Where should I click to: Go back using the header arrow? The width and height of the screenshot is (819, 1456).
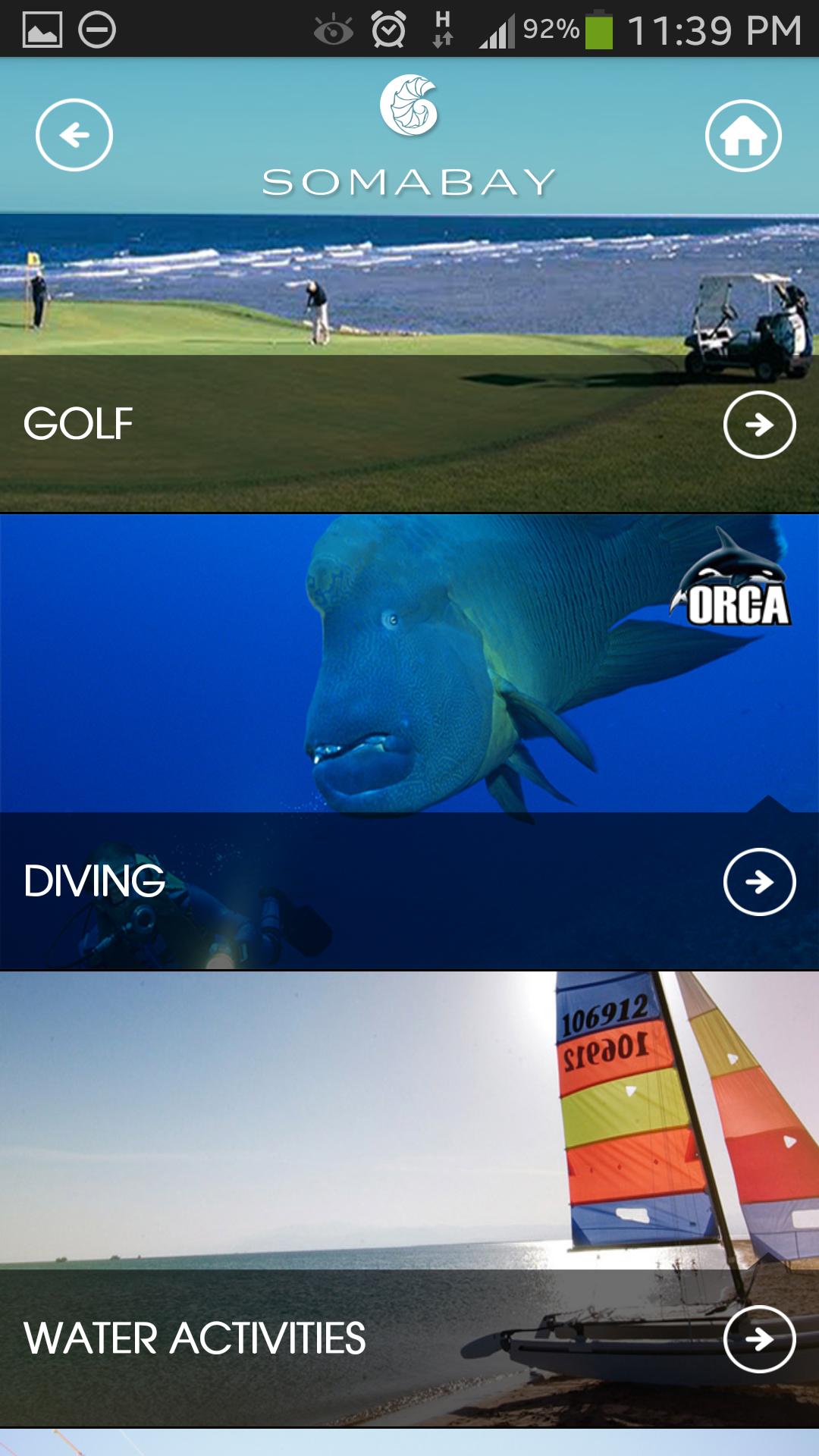coord(74,135)
